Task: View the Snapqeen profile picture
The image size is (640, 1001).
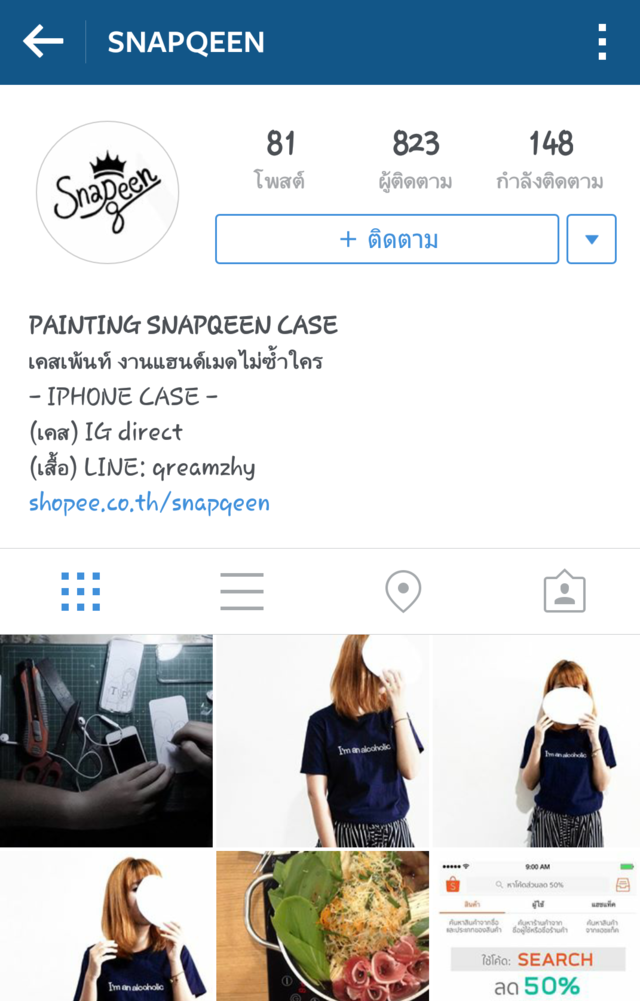Action: (107, 192)
